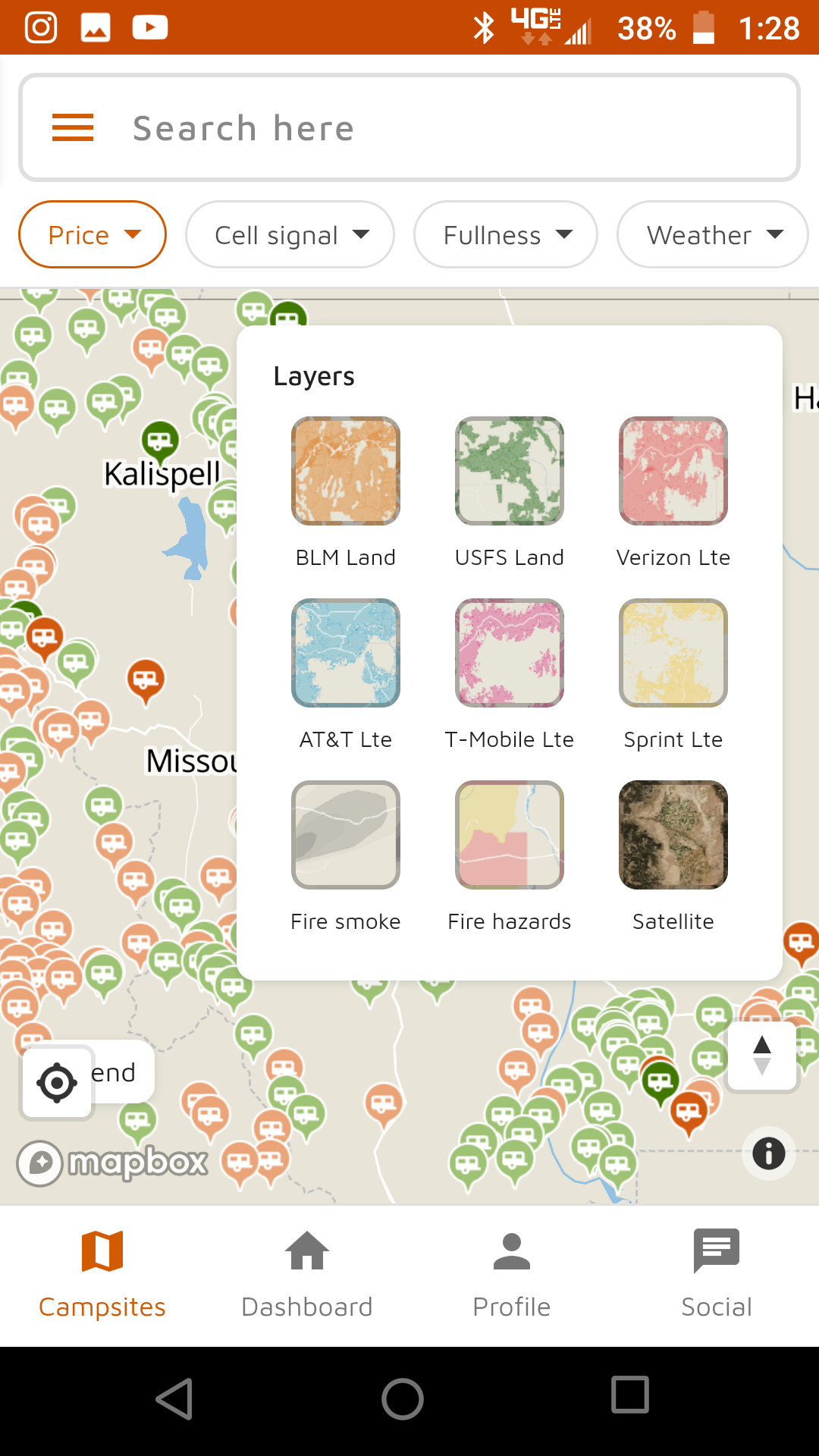Screen dimensions: 819x1456
Task: Expand the Price filter dropdown
Action: coord(93,235)
